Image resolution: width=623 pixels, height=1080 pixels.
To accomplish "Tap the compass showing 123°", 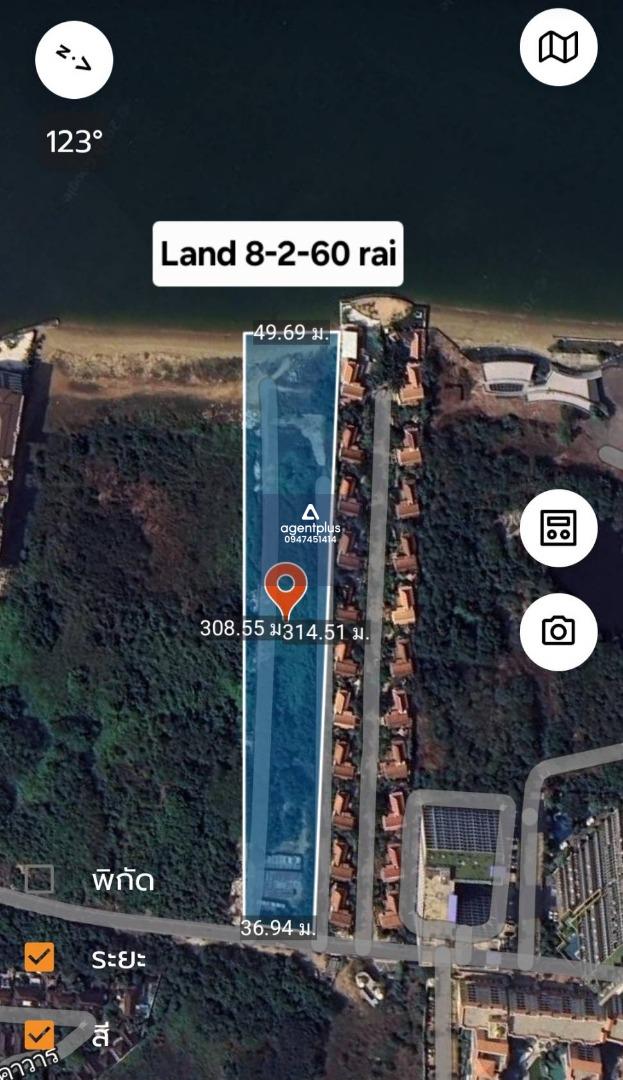I will tap(74, 60).
